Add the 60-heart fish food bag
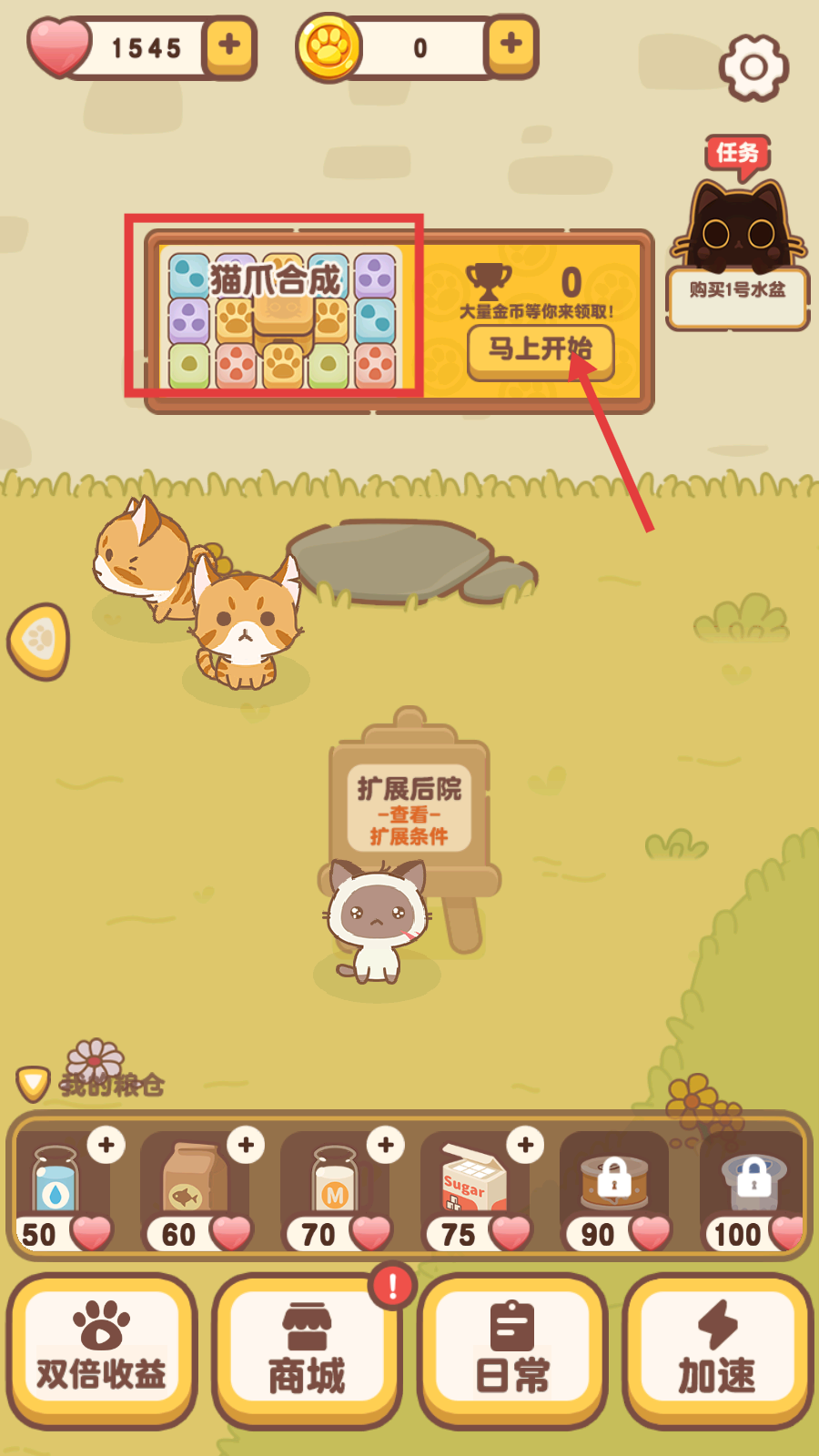 pos(246,1145)
